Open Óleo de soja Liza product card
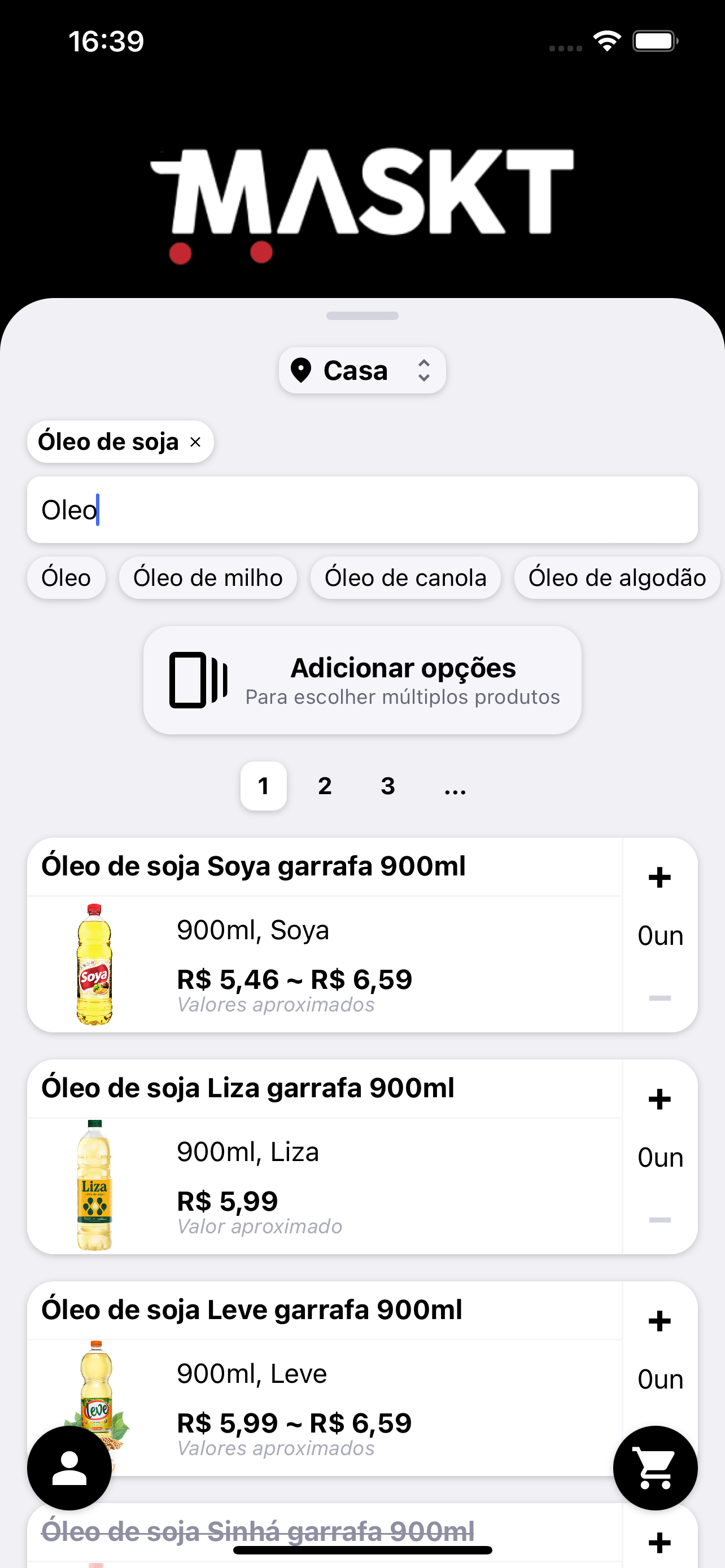 [325, 1157]
